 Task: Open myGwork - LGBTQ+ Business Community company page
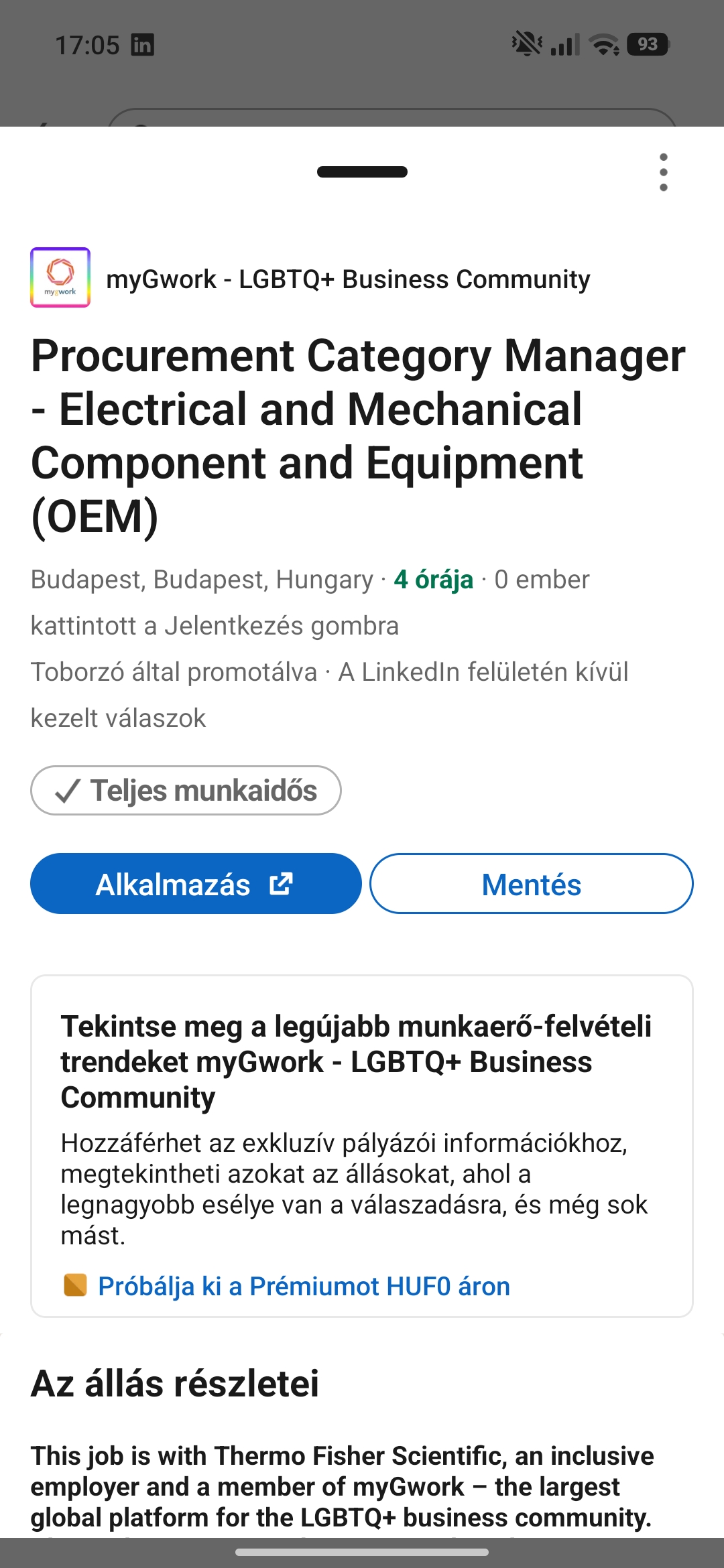tap(347, 279)
